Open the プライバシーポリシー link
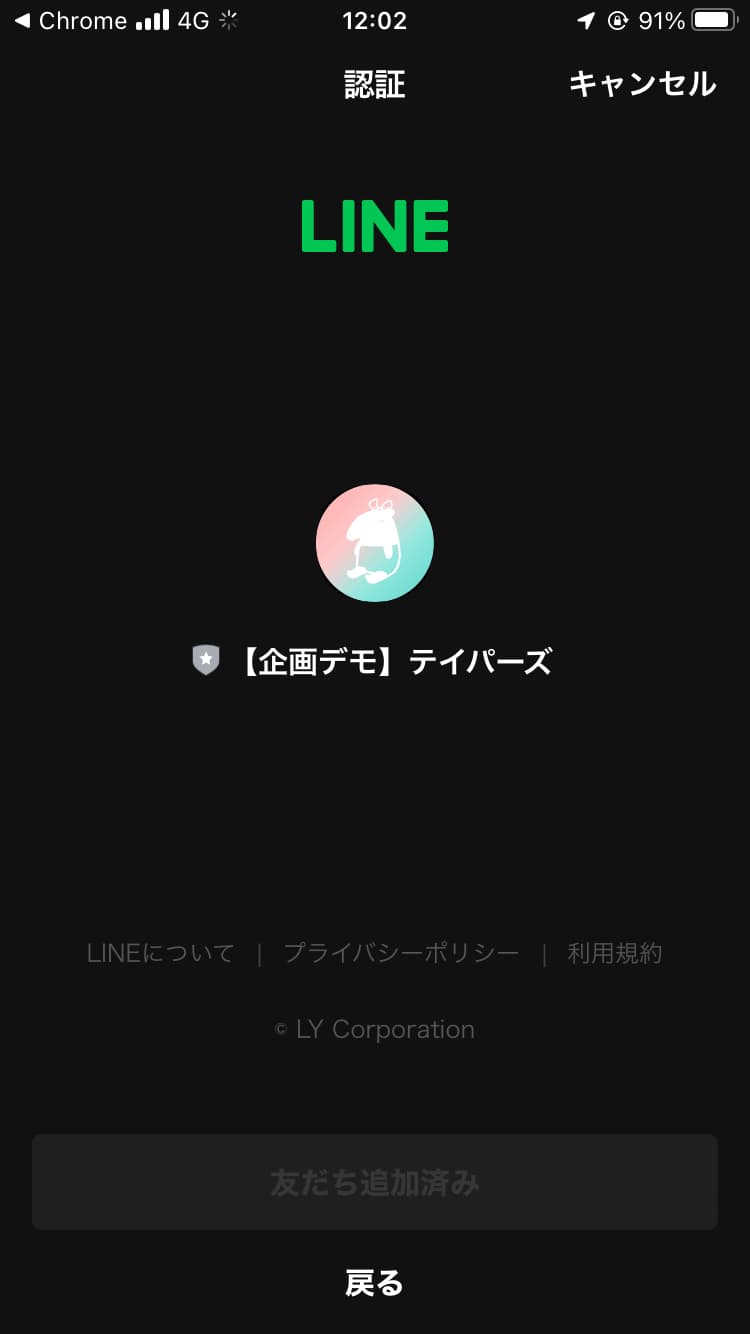This screenshot has width=750, height=1334. click(401, 953)
